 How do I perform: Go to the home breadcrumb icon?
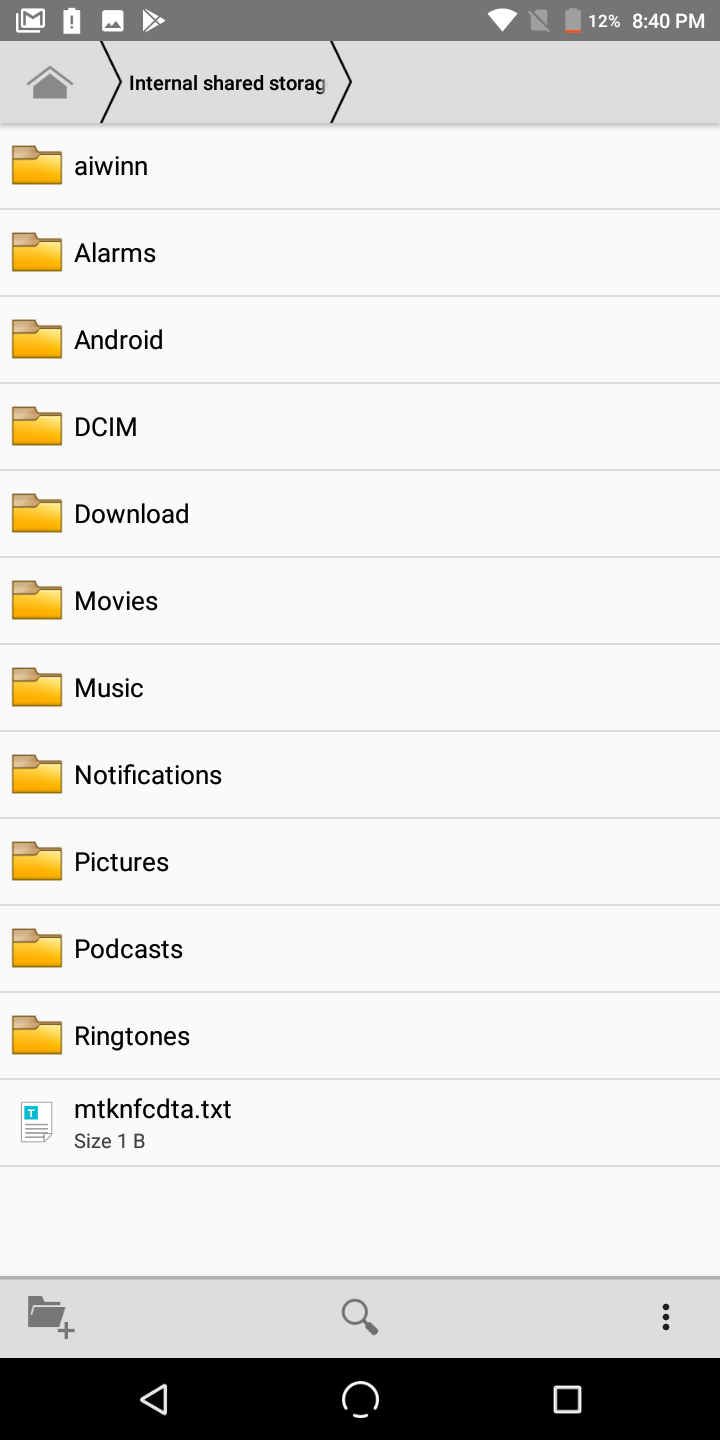[x=50, y=82]
